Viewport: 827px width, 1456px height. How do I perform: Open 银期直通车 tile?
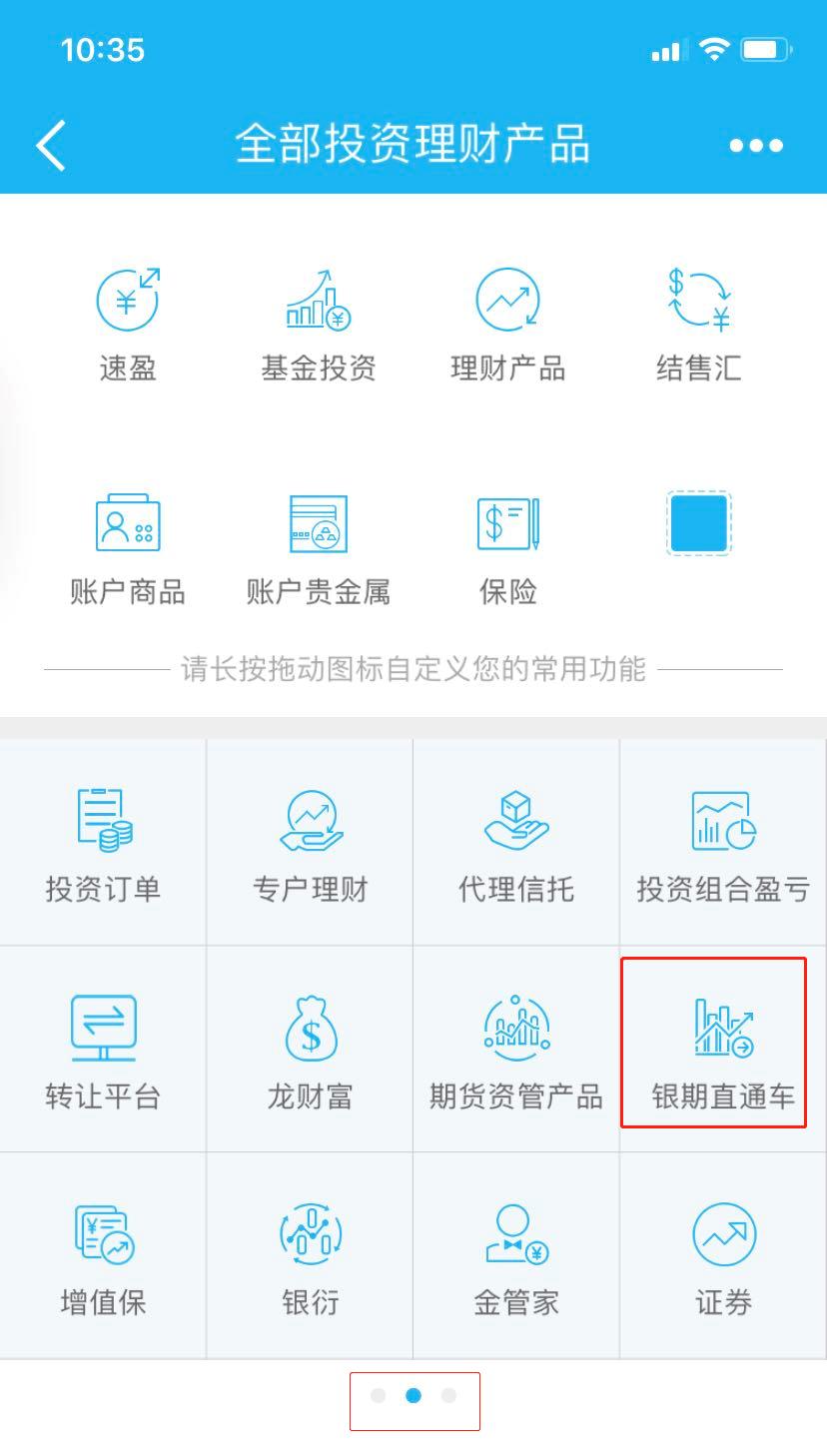(x=723, y=1051)
